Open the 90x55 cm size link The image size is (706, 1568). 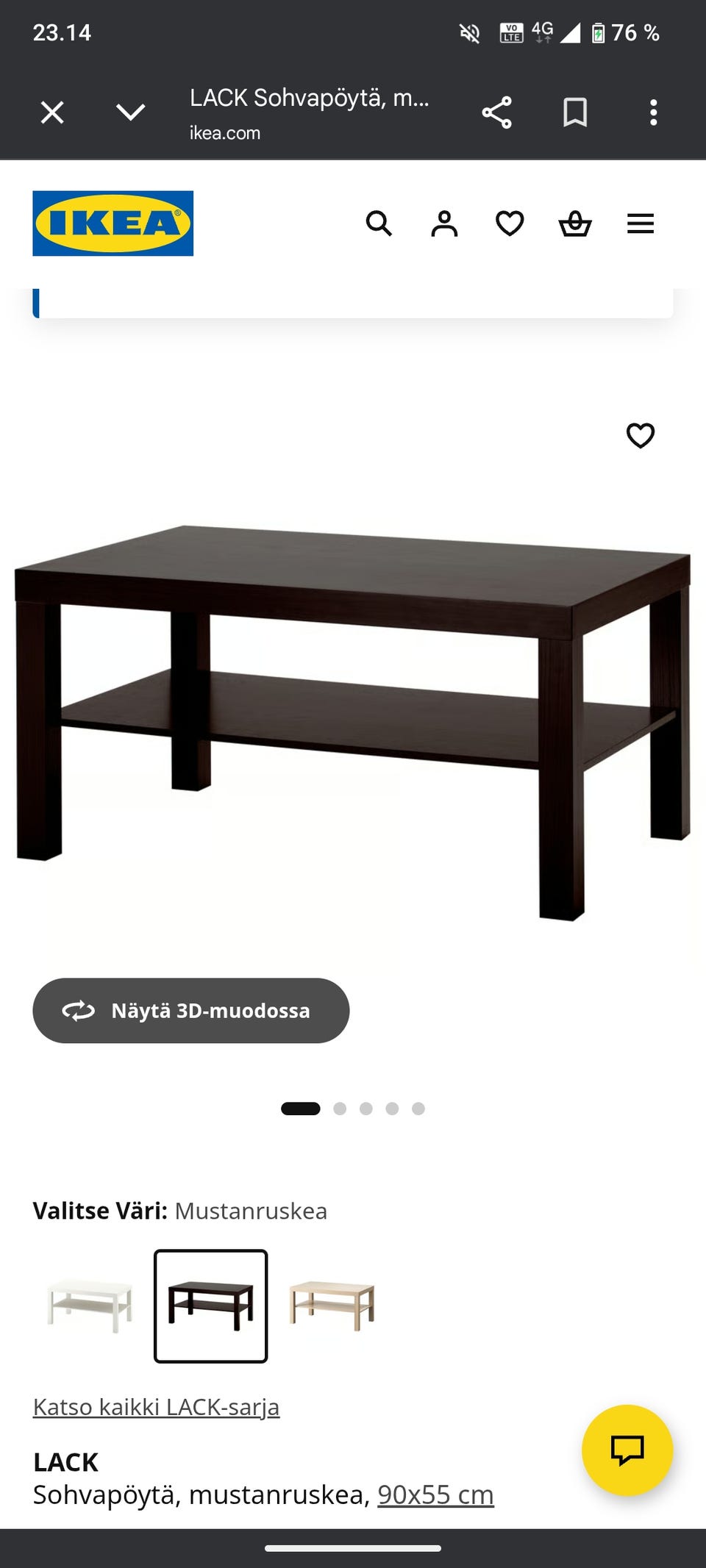coord(435,1494)
